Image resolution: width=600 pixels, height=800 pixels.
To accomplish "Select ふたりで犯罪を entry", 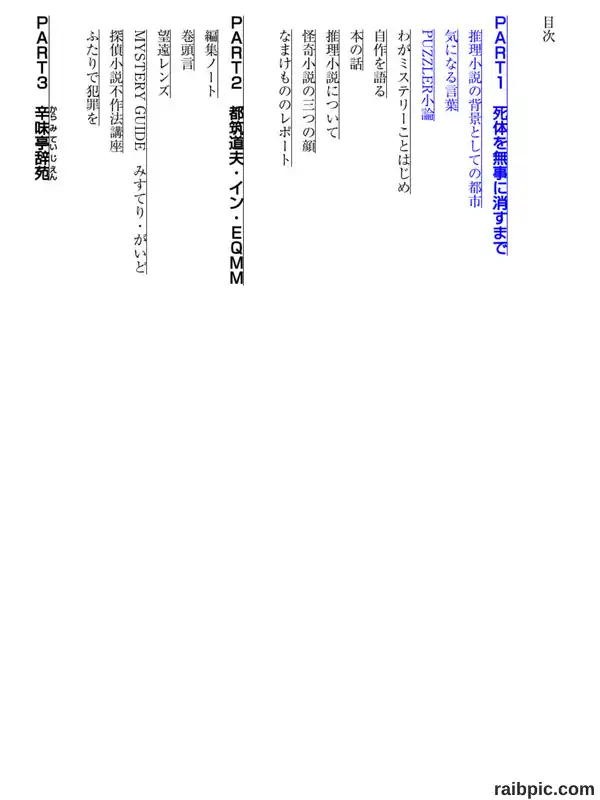I will tap(92, 77).
